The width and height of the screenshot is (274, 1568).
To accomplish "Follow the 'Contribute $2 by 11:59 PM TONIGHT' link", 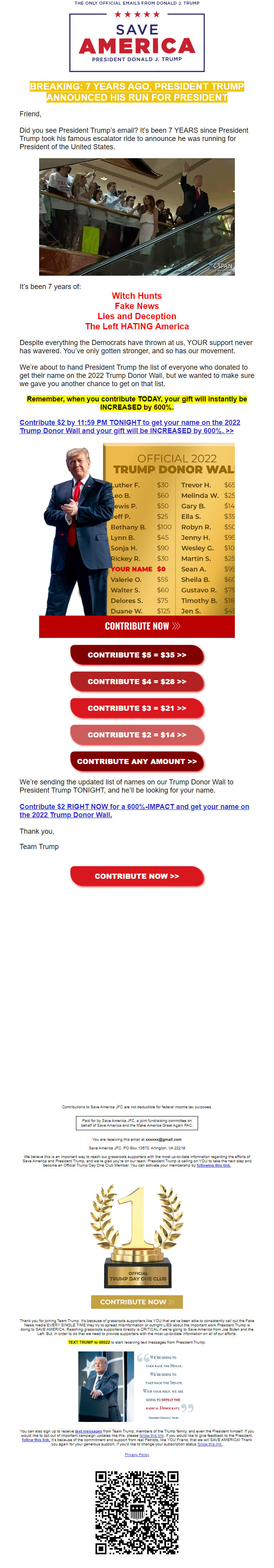I will pyautogui.click(x=130, y=426).
